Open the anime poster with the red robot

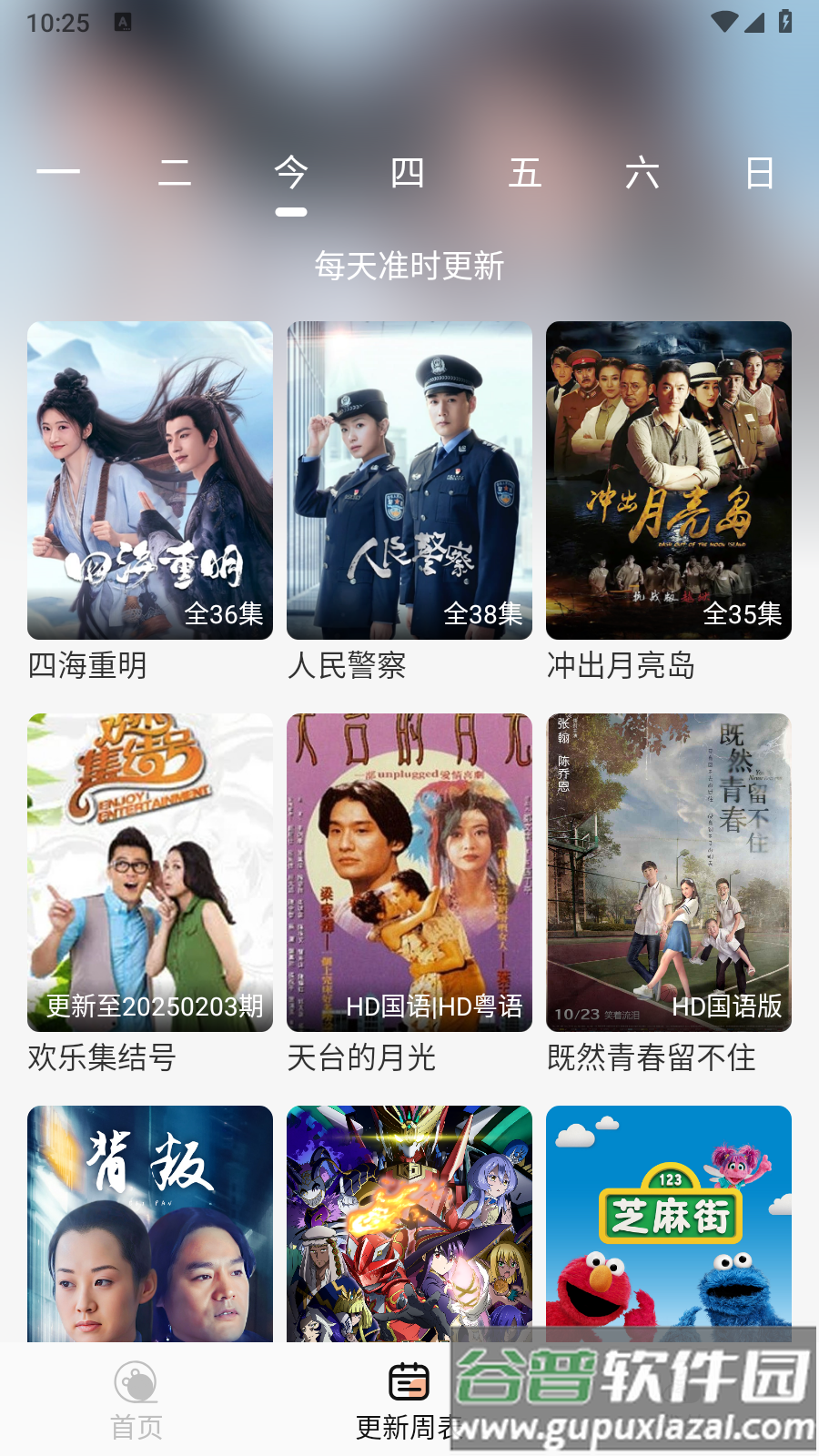(x=409, y=1224)
